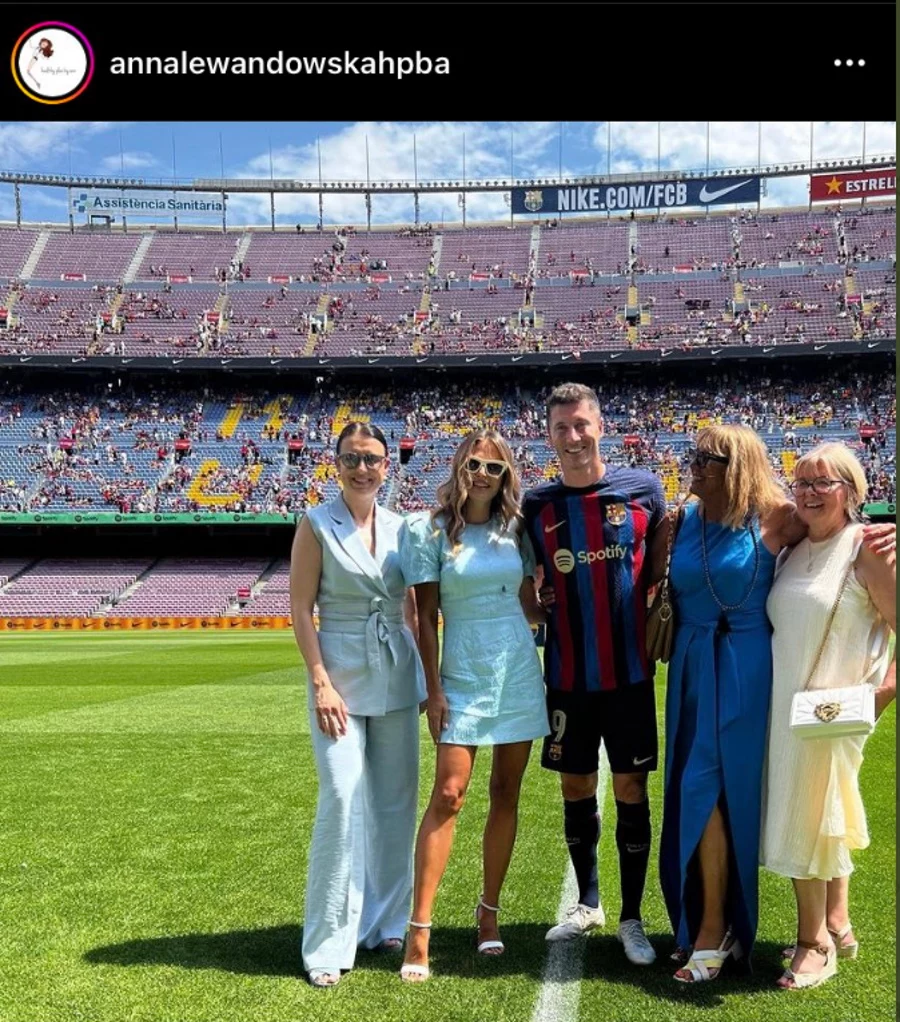Open the annalewandowskahpba username link
The width and height of the screenshot is (900, 1022).
tap(279, 64)
